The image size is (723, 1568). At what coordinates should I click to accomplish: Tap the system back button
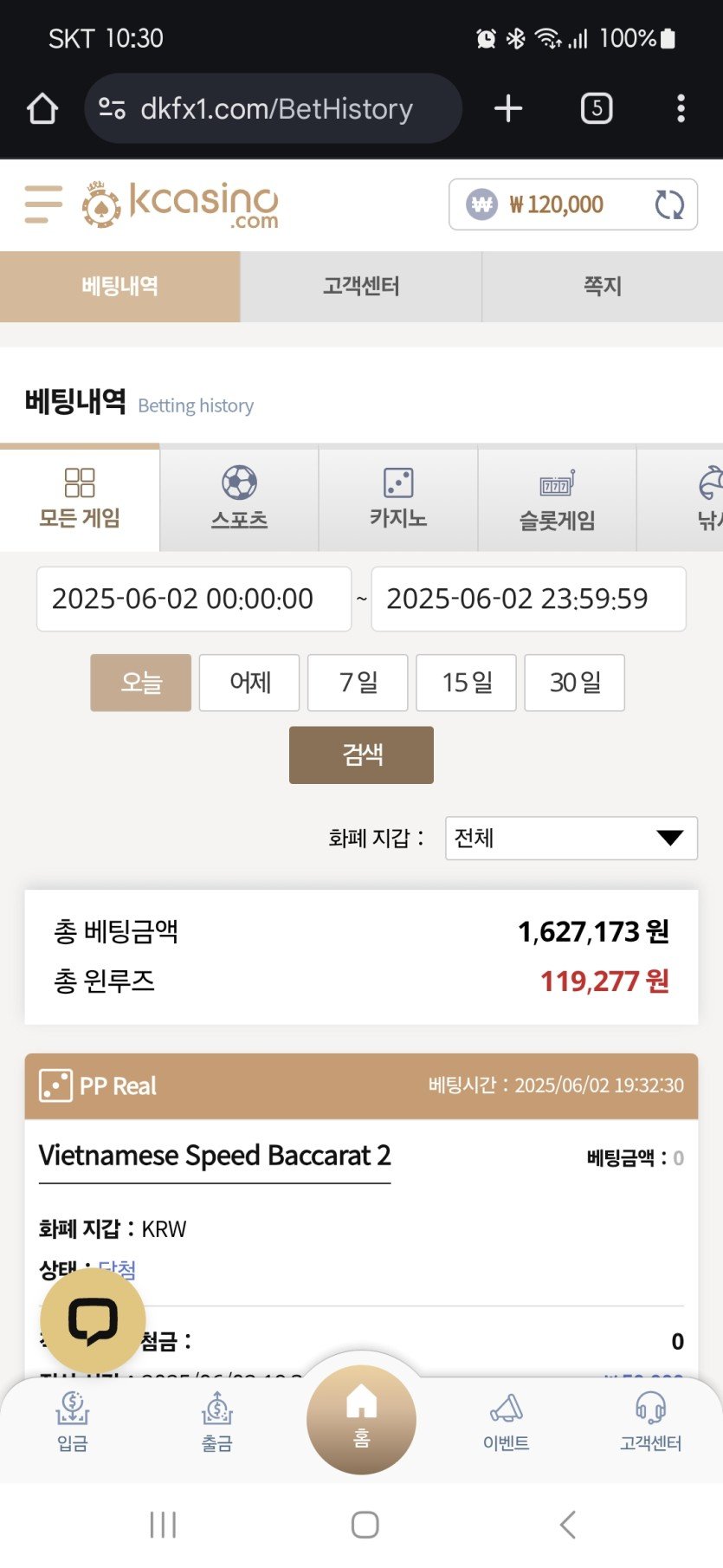pyautogui.click(x=567, y=1525)
